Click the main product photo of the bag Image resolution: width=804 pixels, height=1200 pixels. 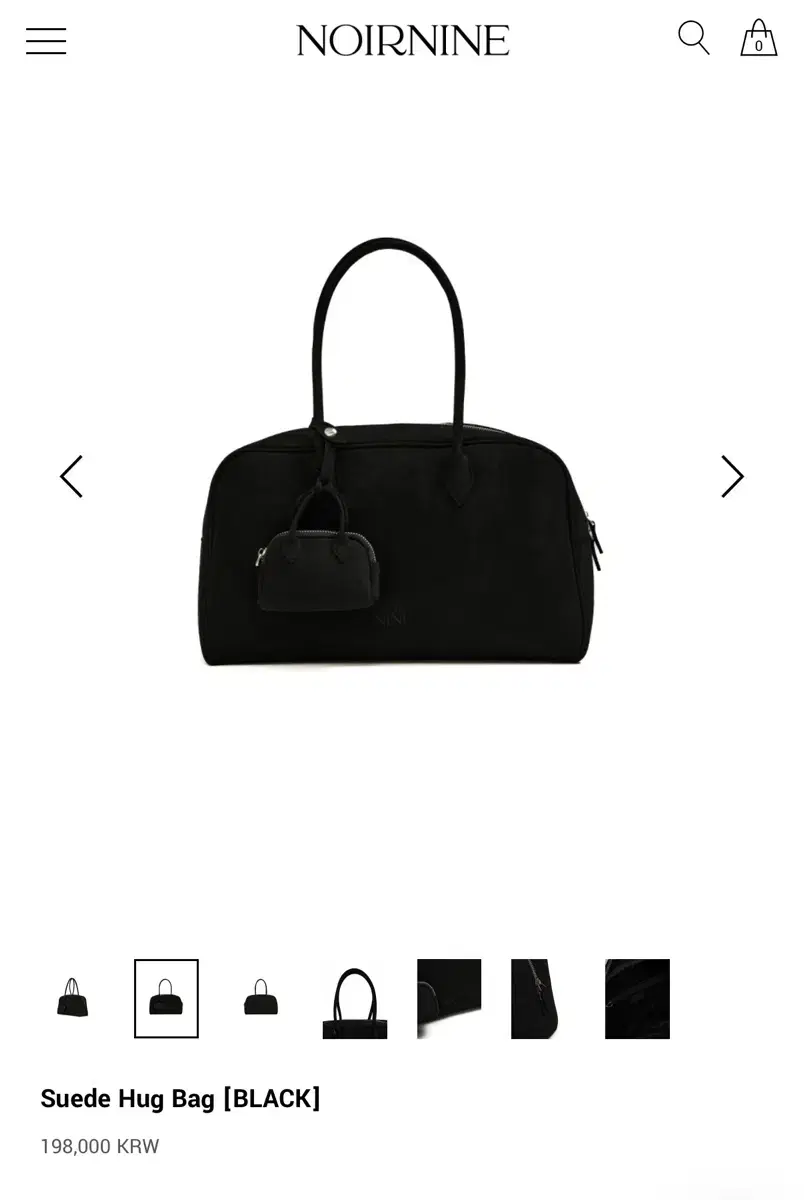coord(402,477)
